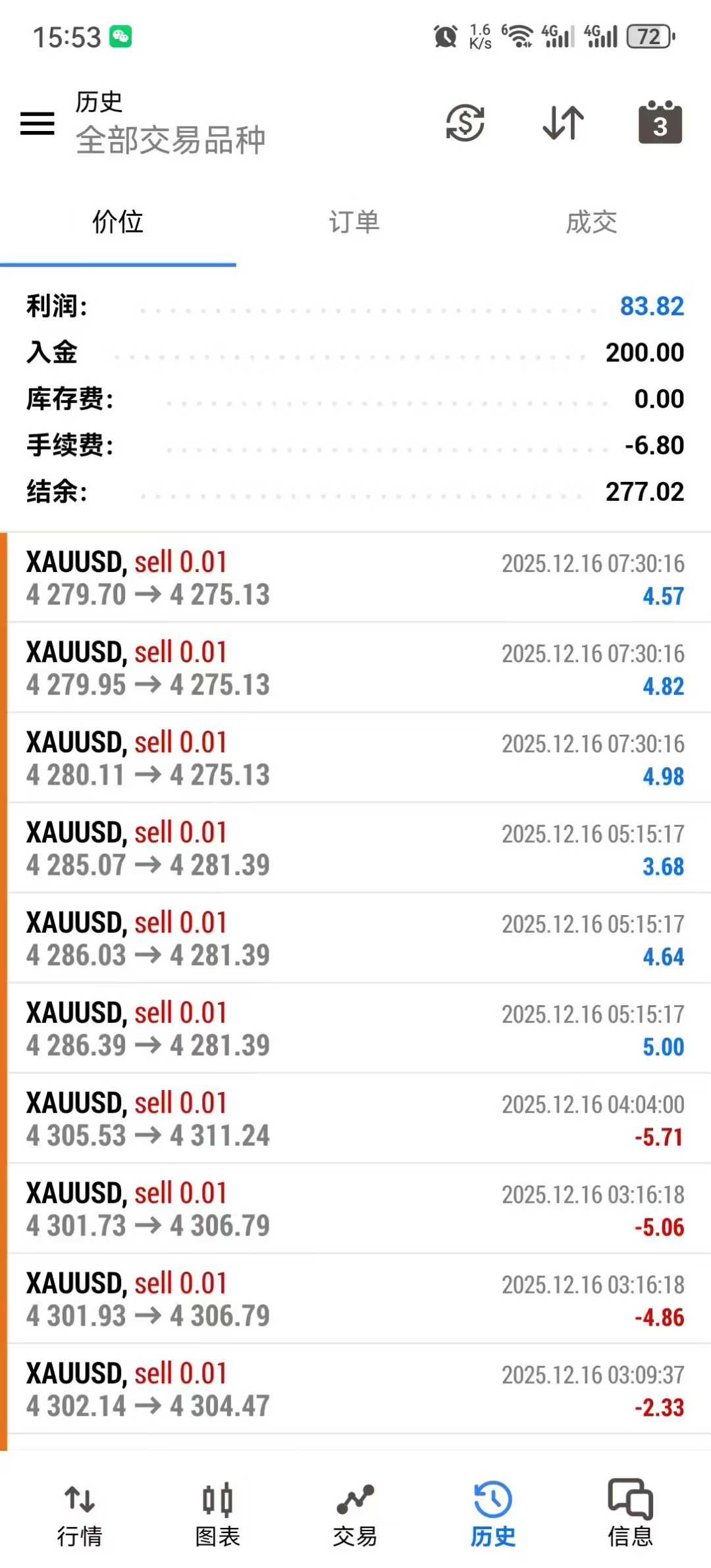Open the hamburger drawer menu
Image resolution: width=711 pixels, height=1568 pixels.
(x=37, y=123)
